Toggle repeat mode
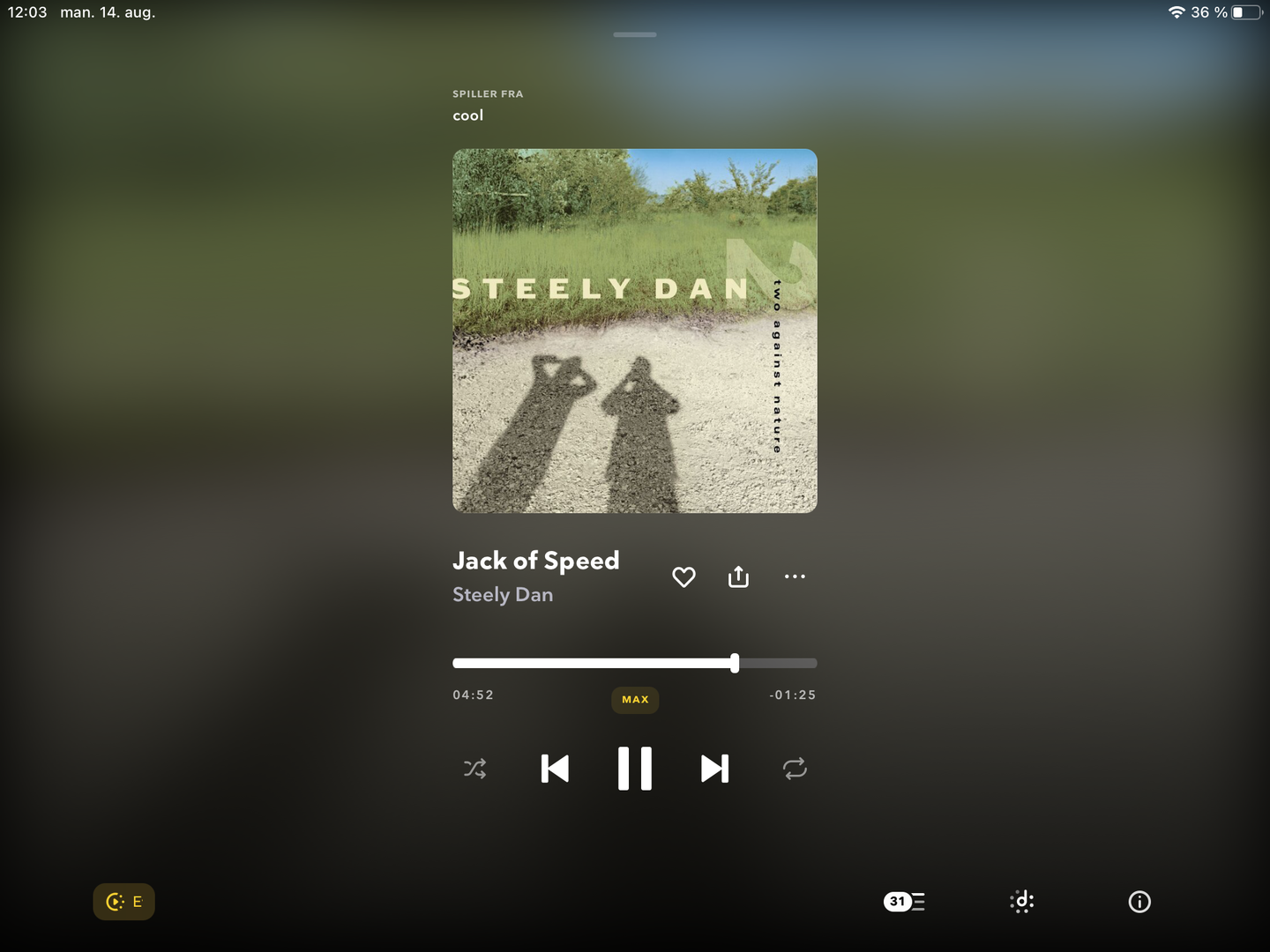Screen dimensions: 1270x952 [795, 769]
